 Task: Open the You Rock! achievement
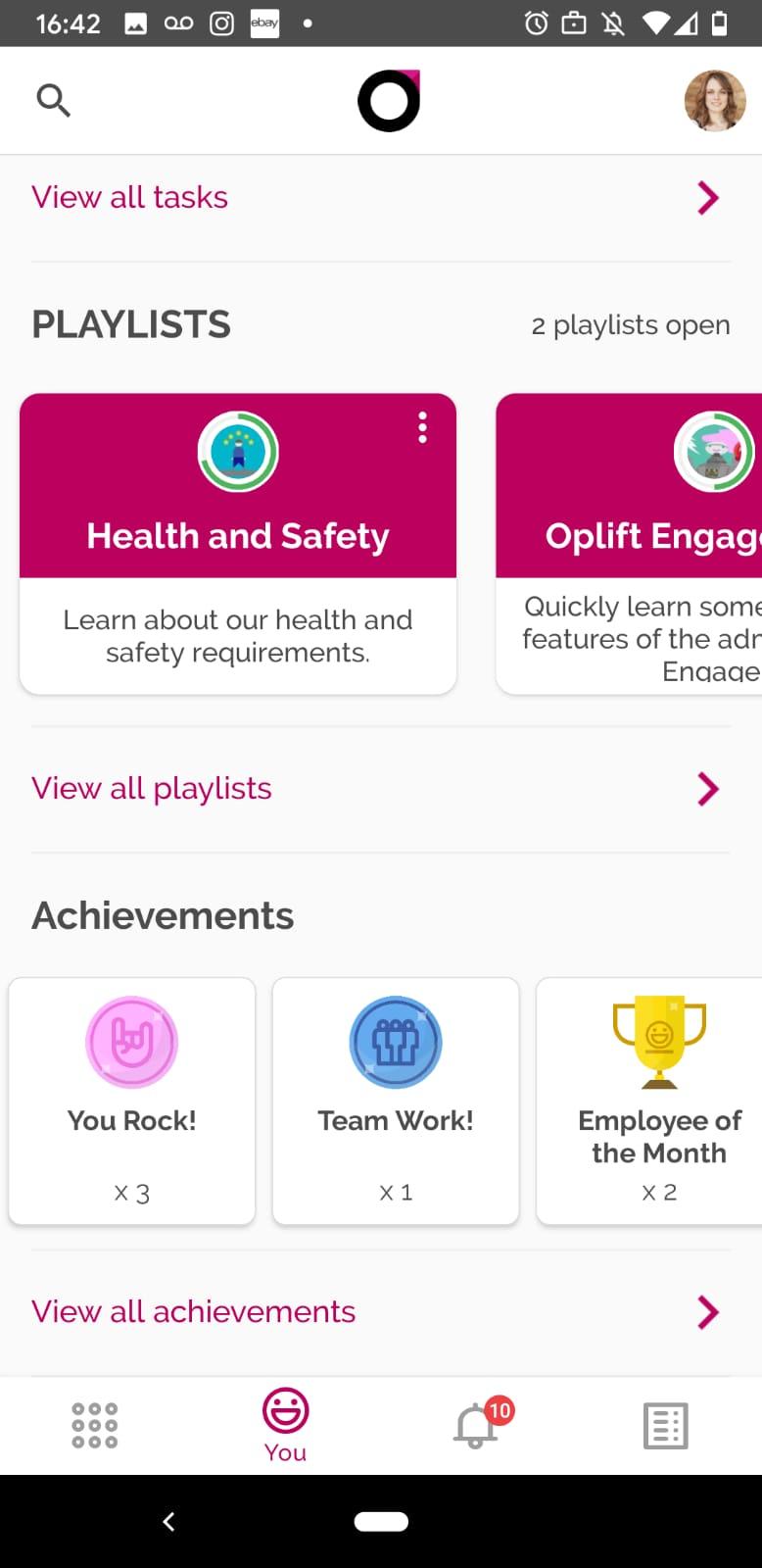point(132,1100)
